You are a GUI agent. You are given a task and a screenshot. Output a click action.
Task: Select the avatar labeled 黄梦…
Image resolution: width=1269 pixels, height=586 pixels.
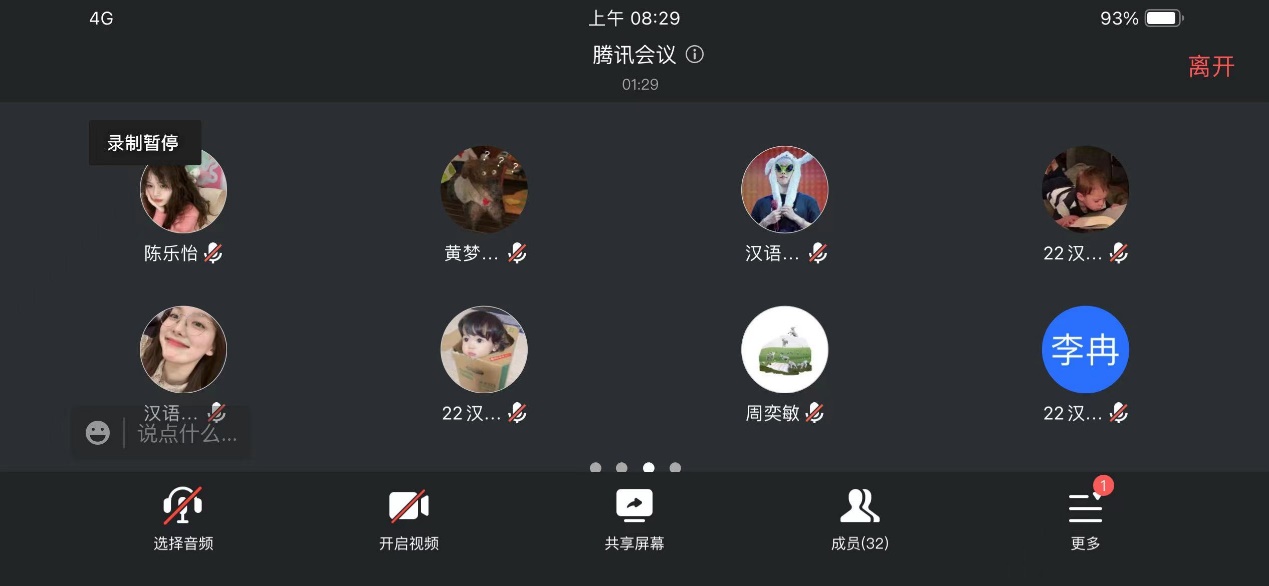click(x=484, y=190)
